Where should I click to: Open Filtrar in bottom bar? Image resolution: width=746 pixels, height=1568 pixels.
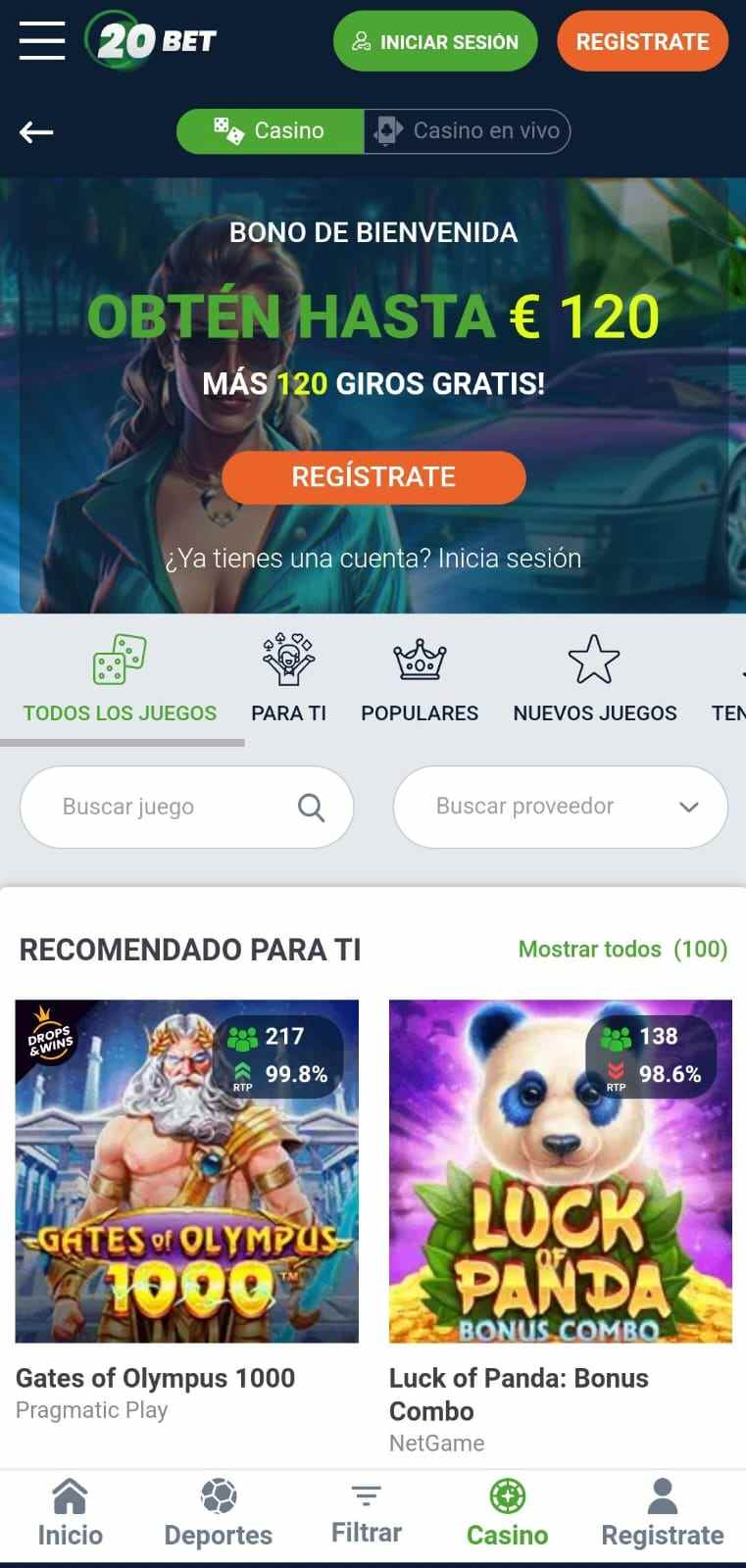point(367,1514)
